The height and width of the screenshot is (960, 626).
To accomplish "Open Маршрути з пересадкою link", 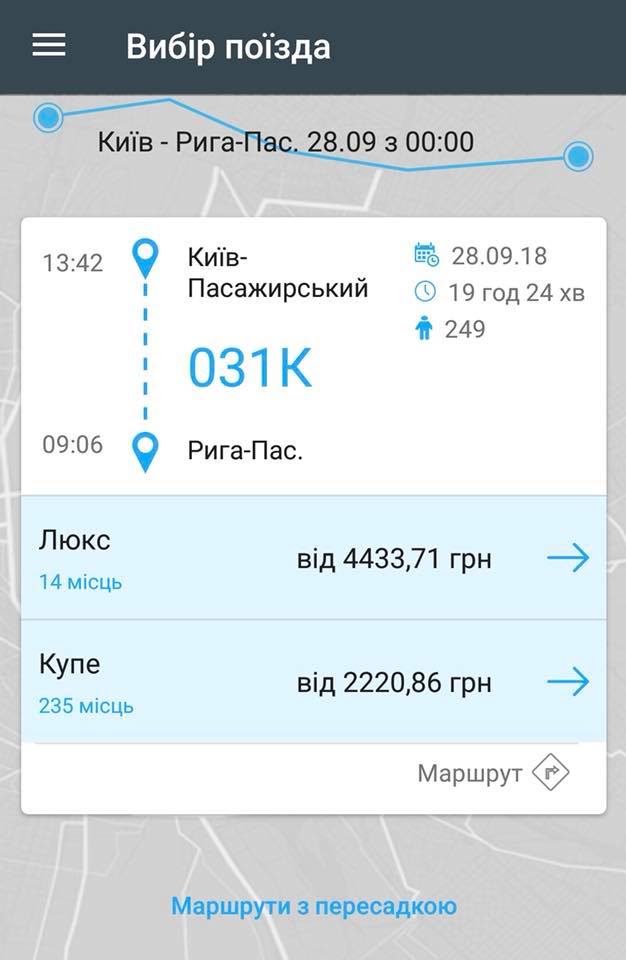I will point(313,906).
